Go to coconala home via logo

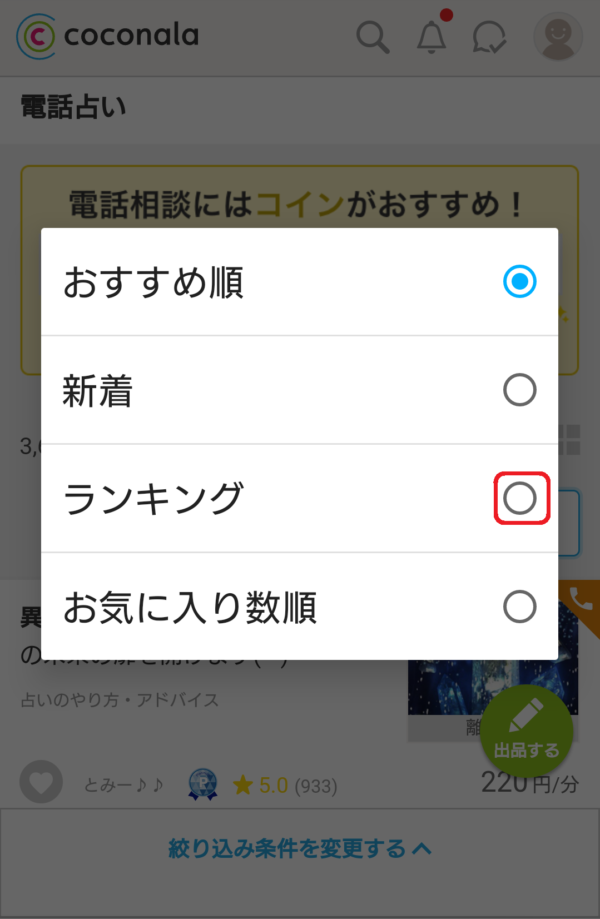pos(108,36)
